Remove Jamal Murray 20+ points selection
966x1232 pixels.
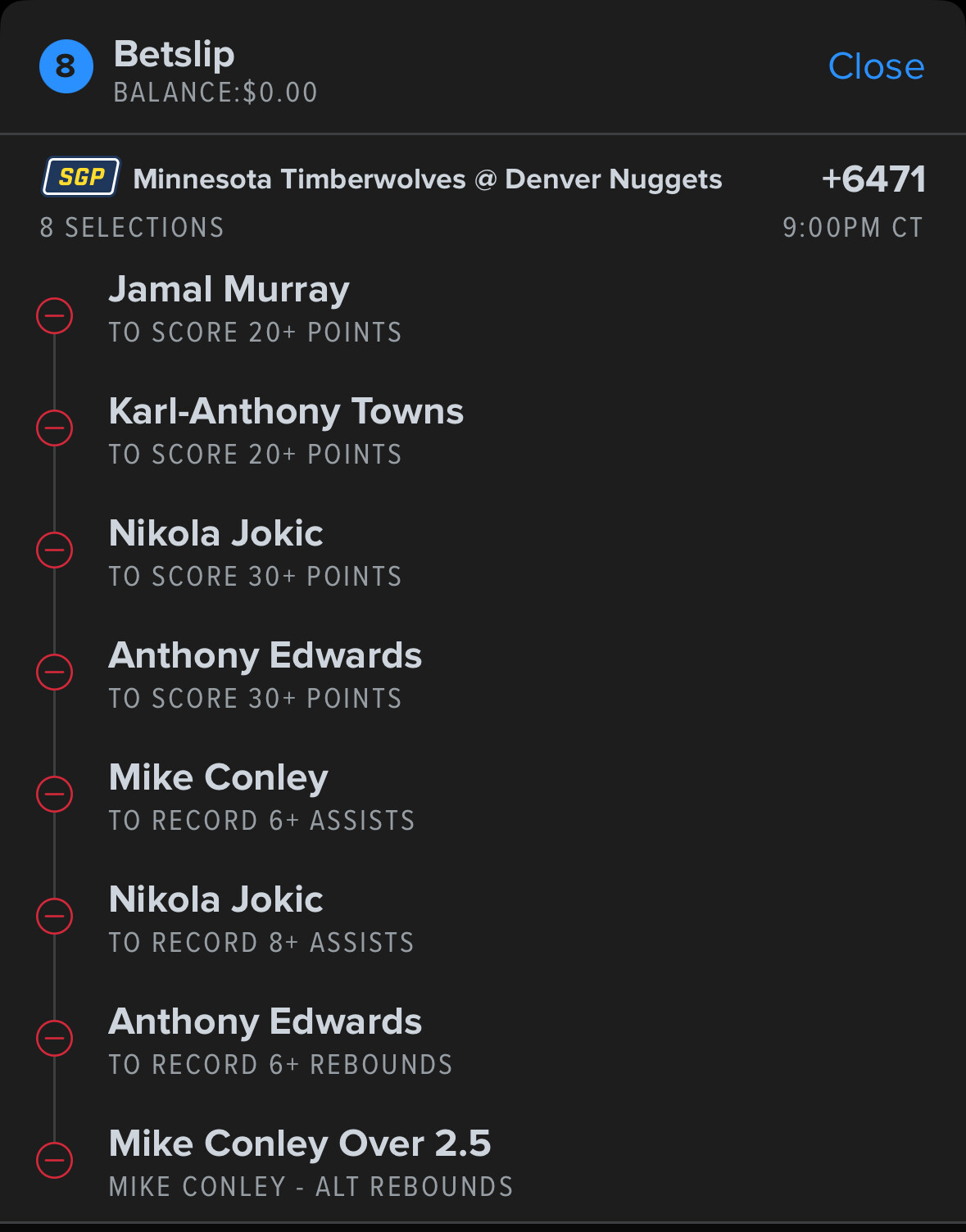click(55, 315)
